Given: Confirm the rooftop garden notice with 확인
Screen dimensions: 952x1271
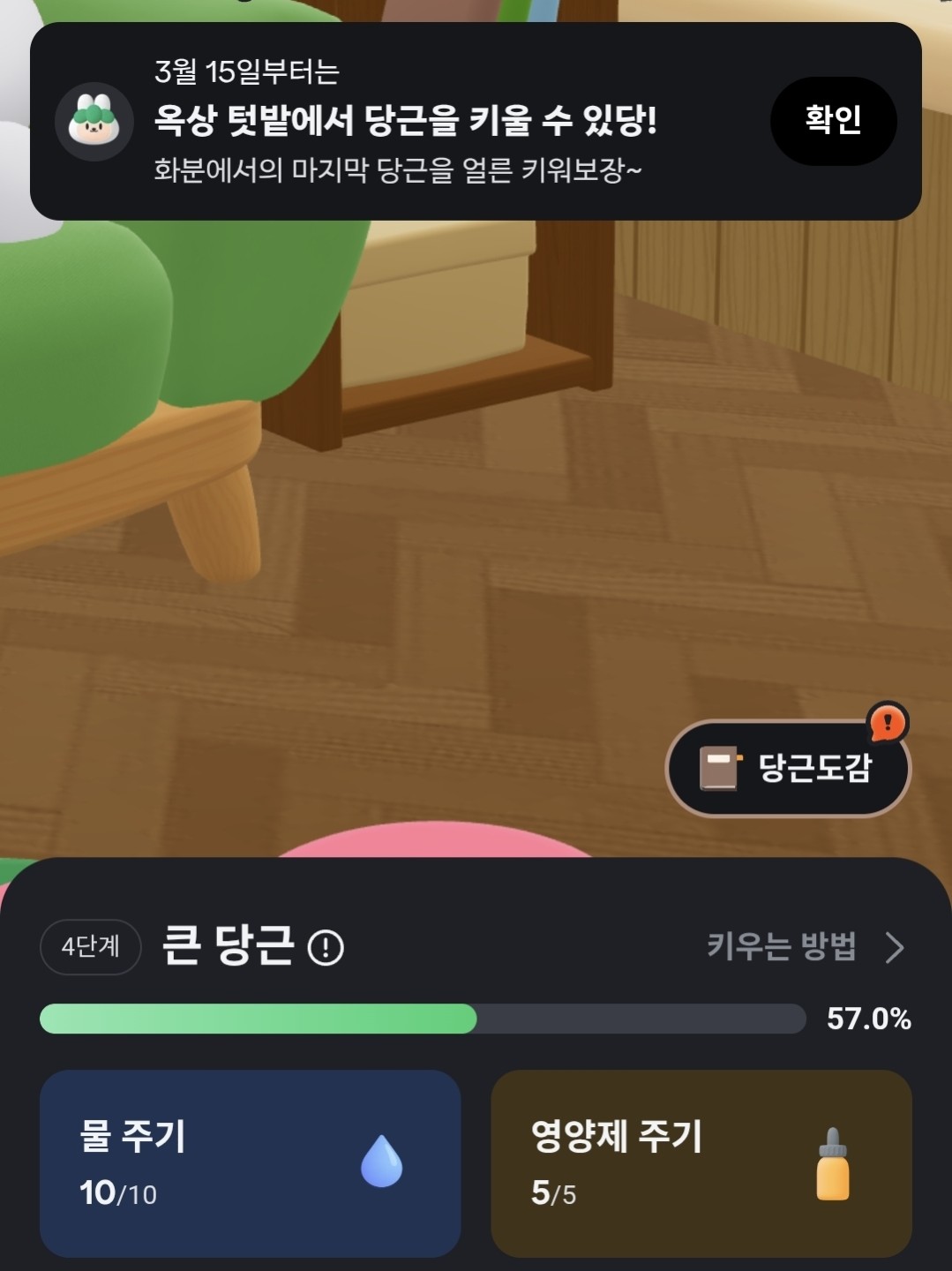Looking at the screenshot, I should [833, 120].
